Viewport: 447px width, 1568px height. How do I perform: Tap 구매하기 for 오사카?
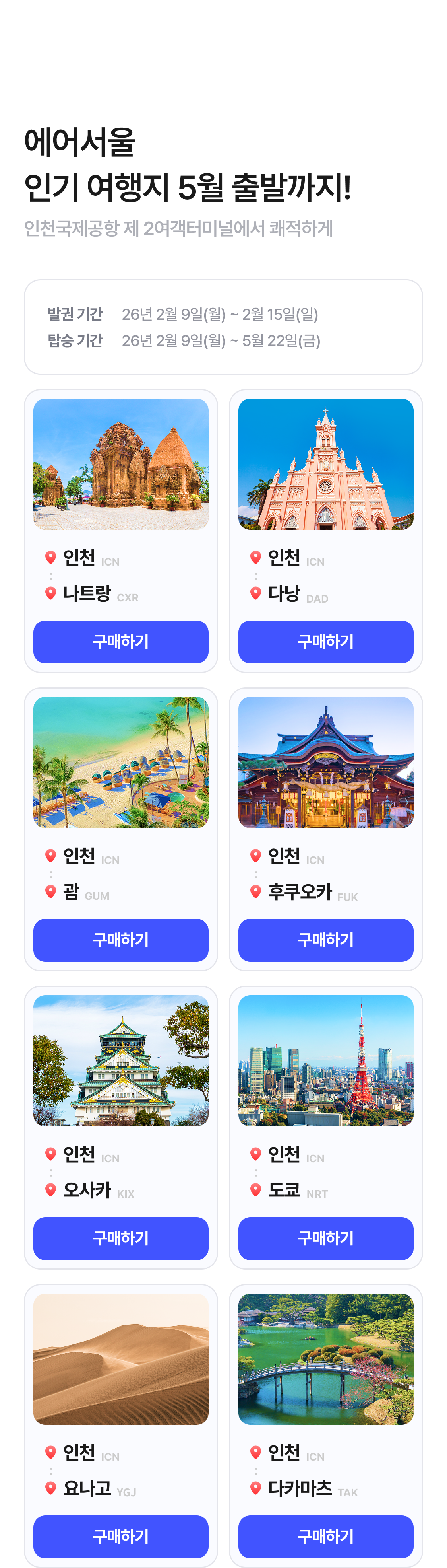[120, 1238]
